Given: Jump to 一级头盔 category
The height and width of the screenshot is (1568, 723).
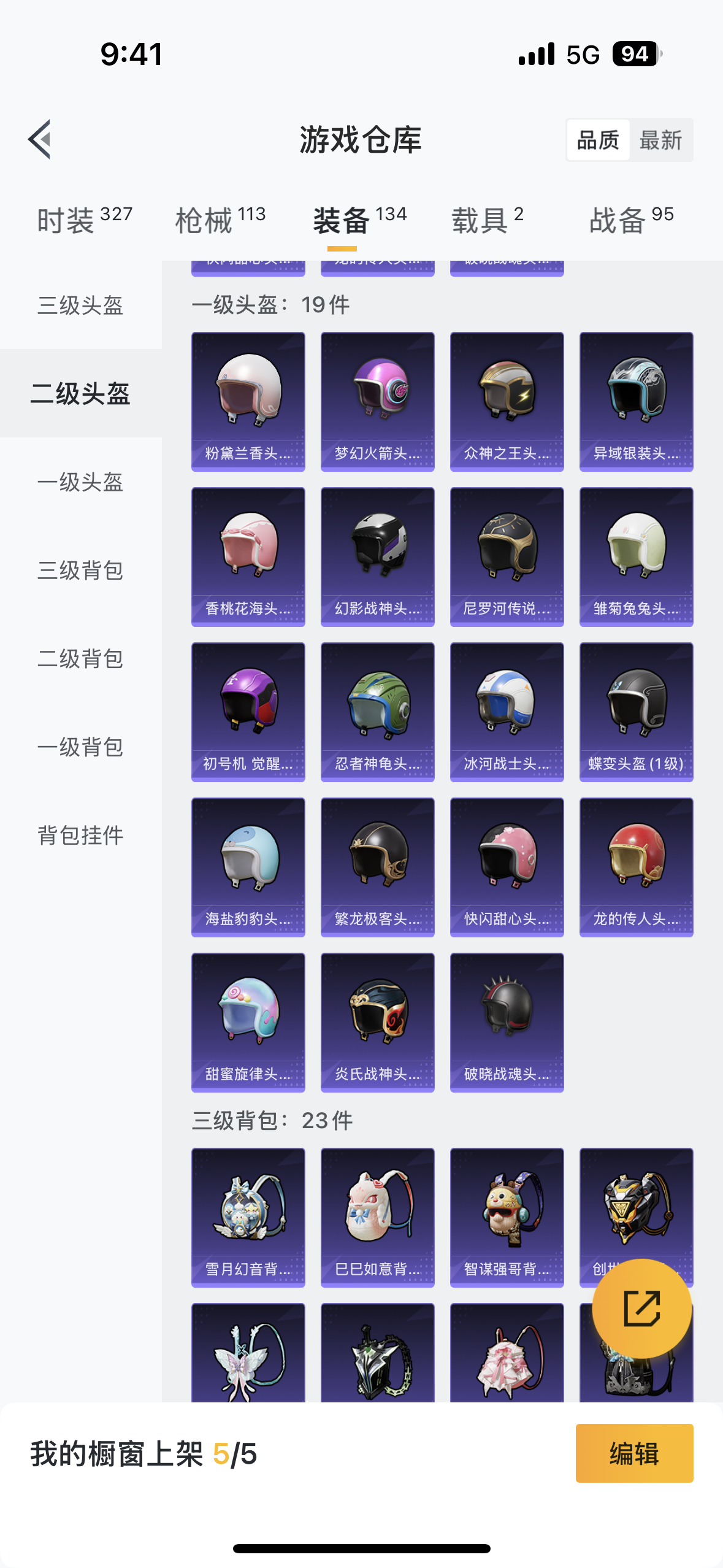Looking at the screenshot, I should pos(80,482).
